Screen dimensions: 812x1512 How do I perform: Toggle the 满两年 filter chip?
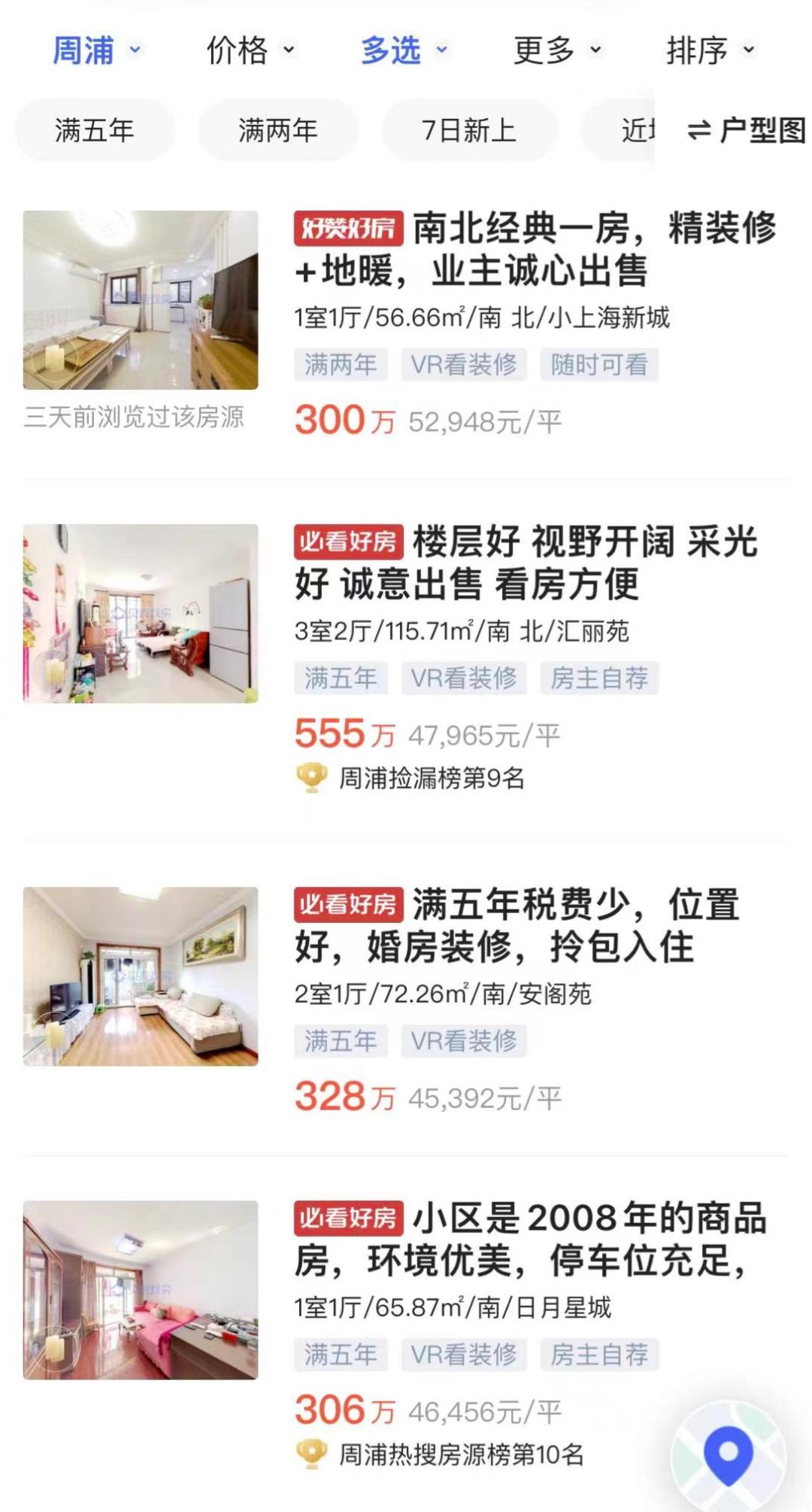(x=277, y=129)
